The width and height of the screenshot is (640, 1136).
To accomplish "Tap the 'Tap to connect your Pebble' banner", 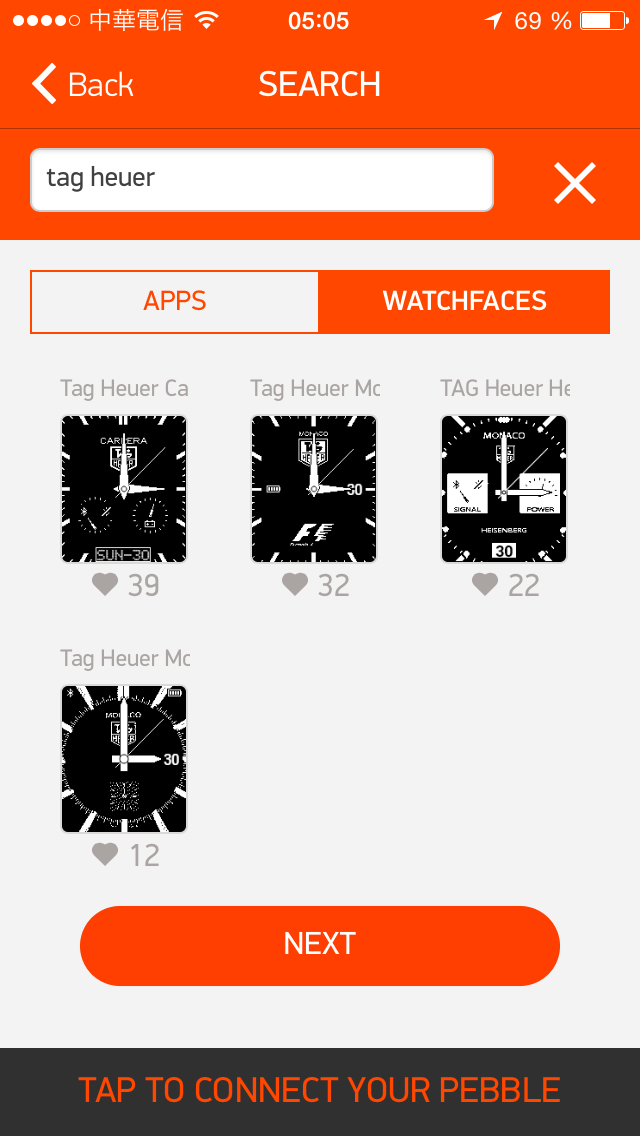I will pos(320,1091).
